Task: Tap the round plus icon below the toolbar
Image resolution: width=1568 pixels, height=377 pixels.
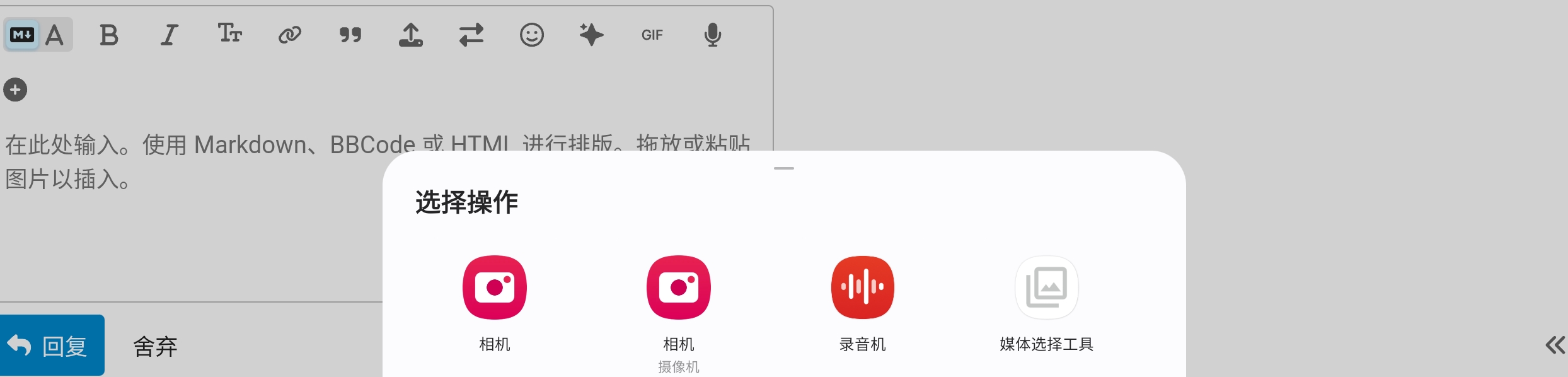Action: [x=15, y=90]
